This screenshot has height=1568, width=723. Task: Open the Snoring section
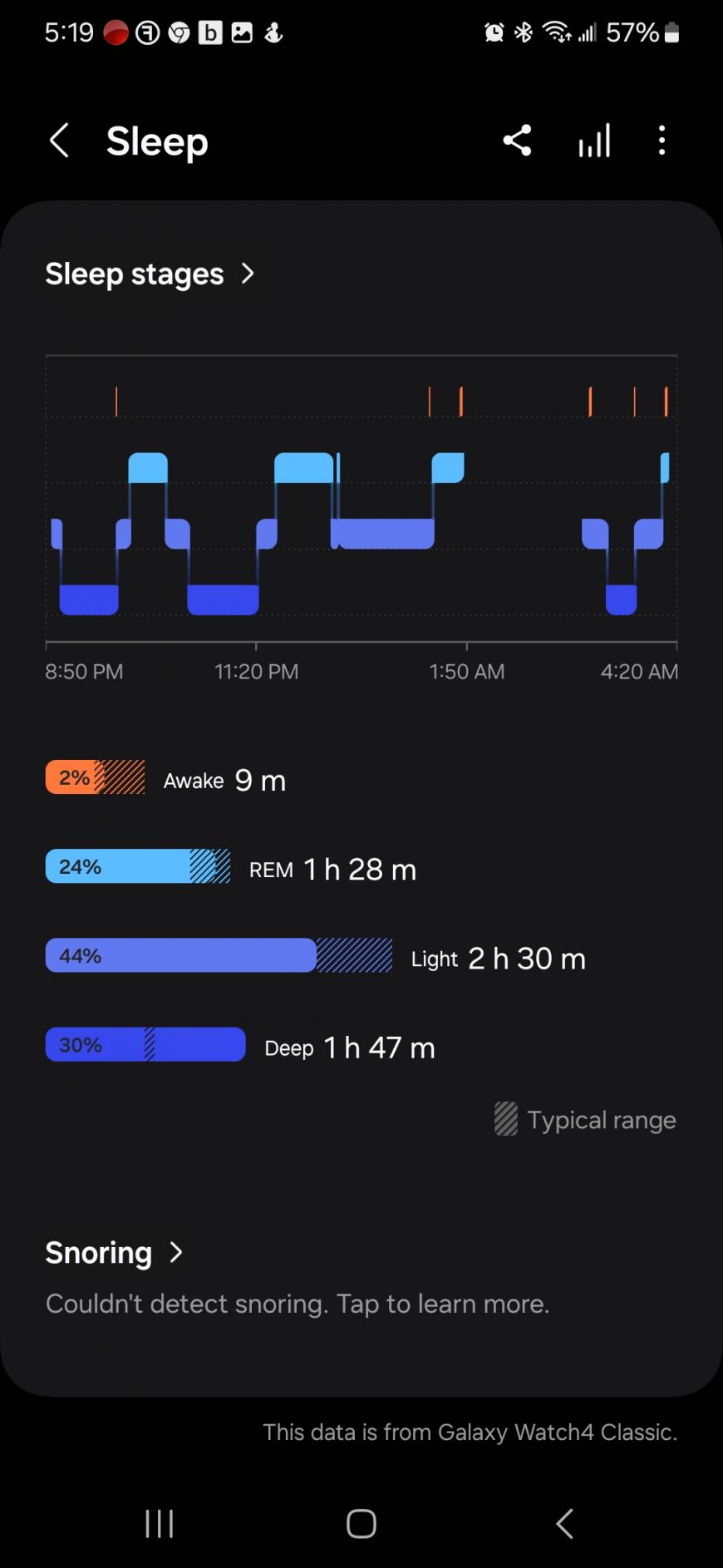coord(114,1252)
